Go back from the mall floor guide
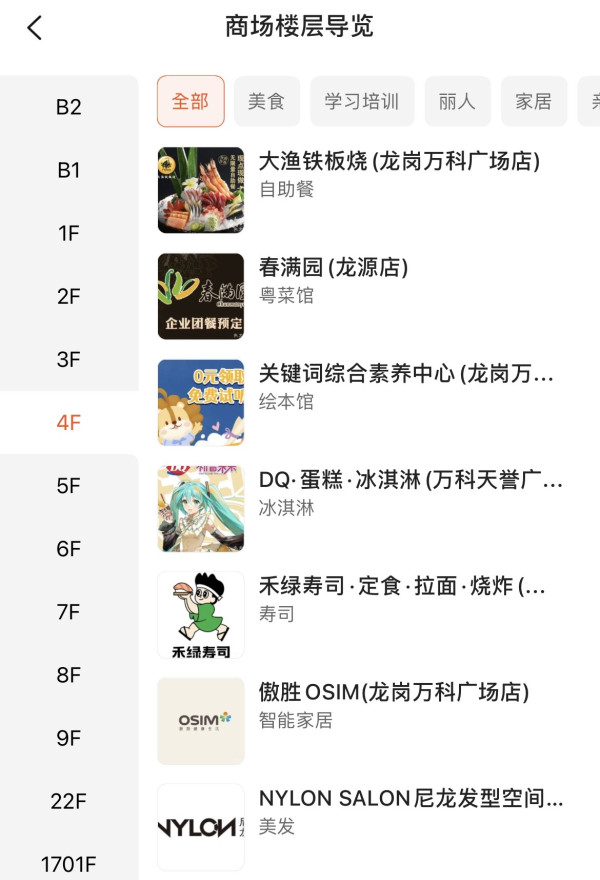The width and height of the screenshot is (600, 880). pyautogui.click(x=35, y=28)
